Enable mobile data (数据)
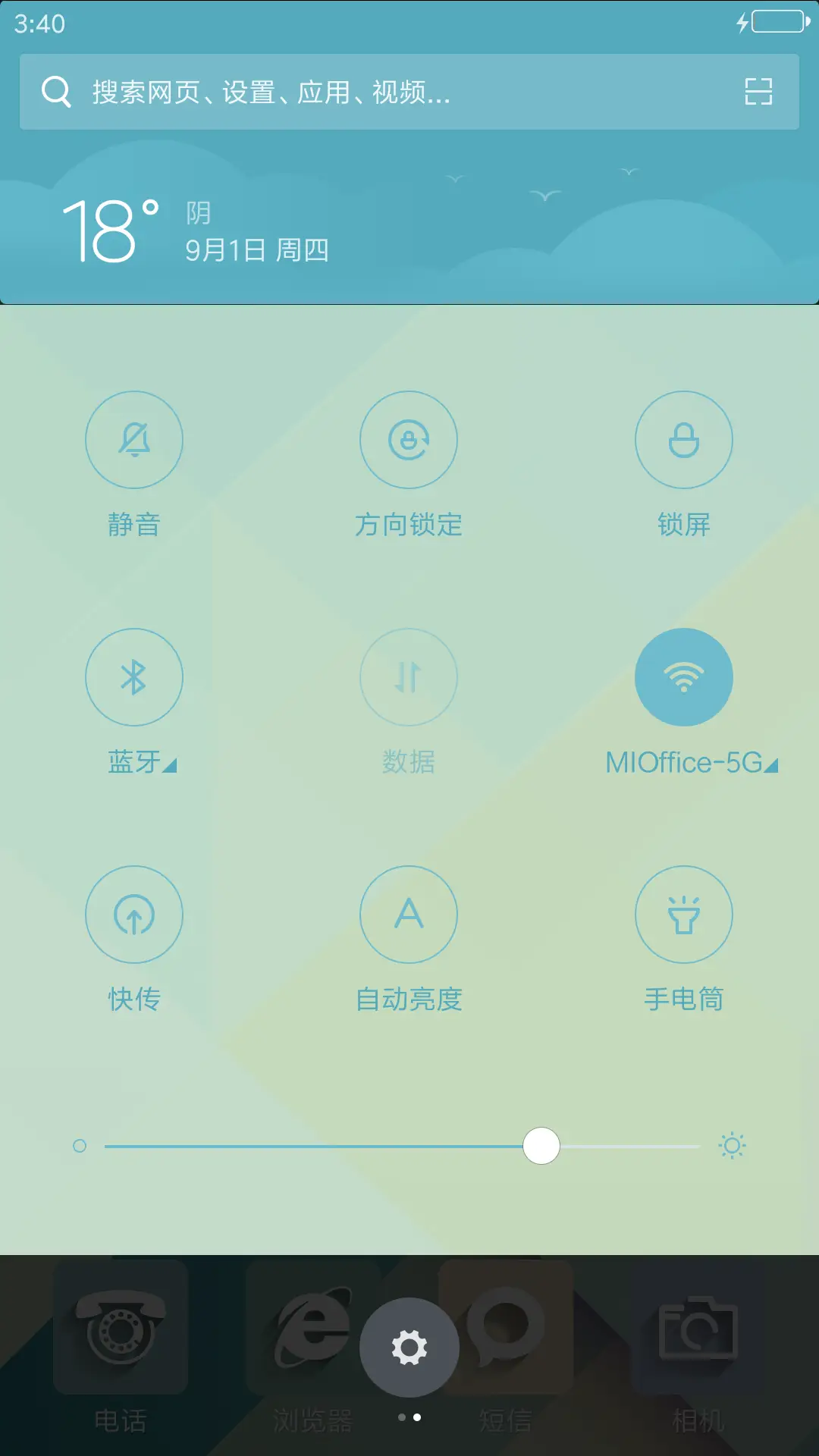Screen dimensions: 819x1456 click(409, 677)
